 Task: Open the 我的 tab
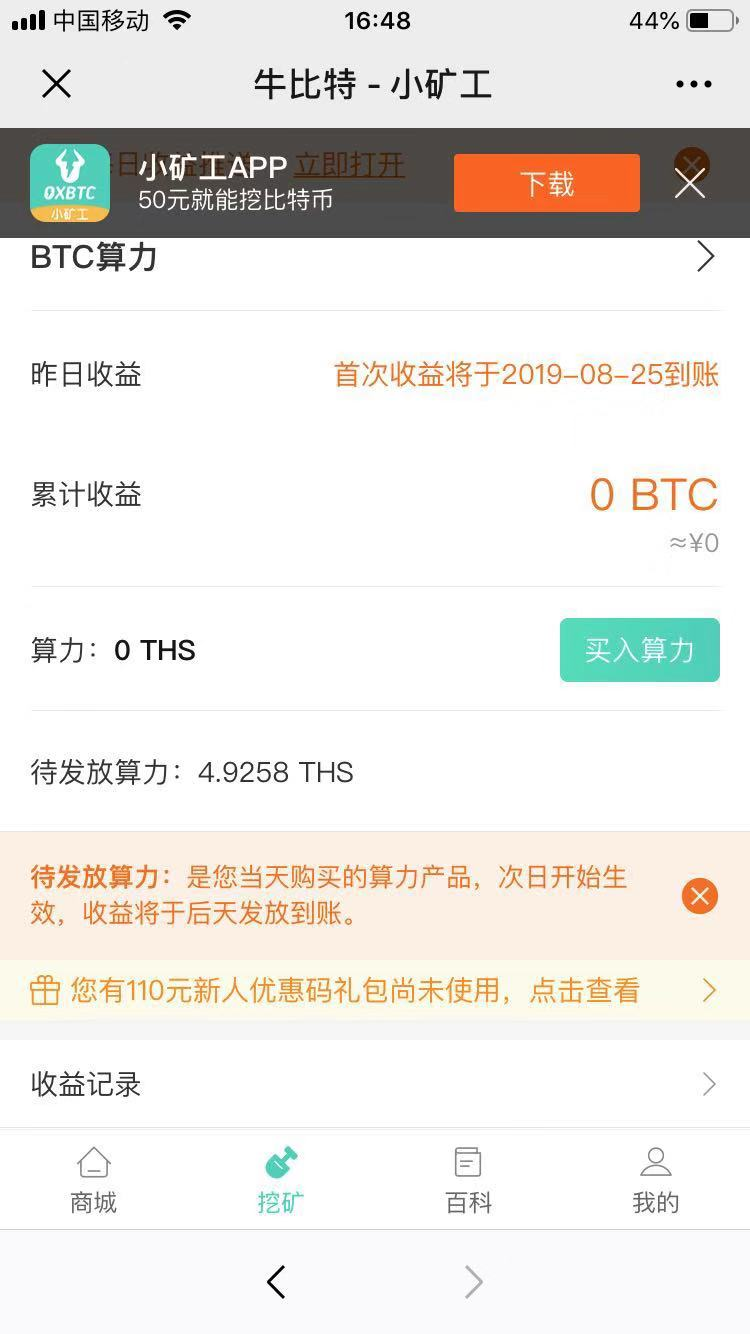click(x=655, y=1181)
